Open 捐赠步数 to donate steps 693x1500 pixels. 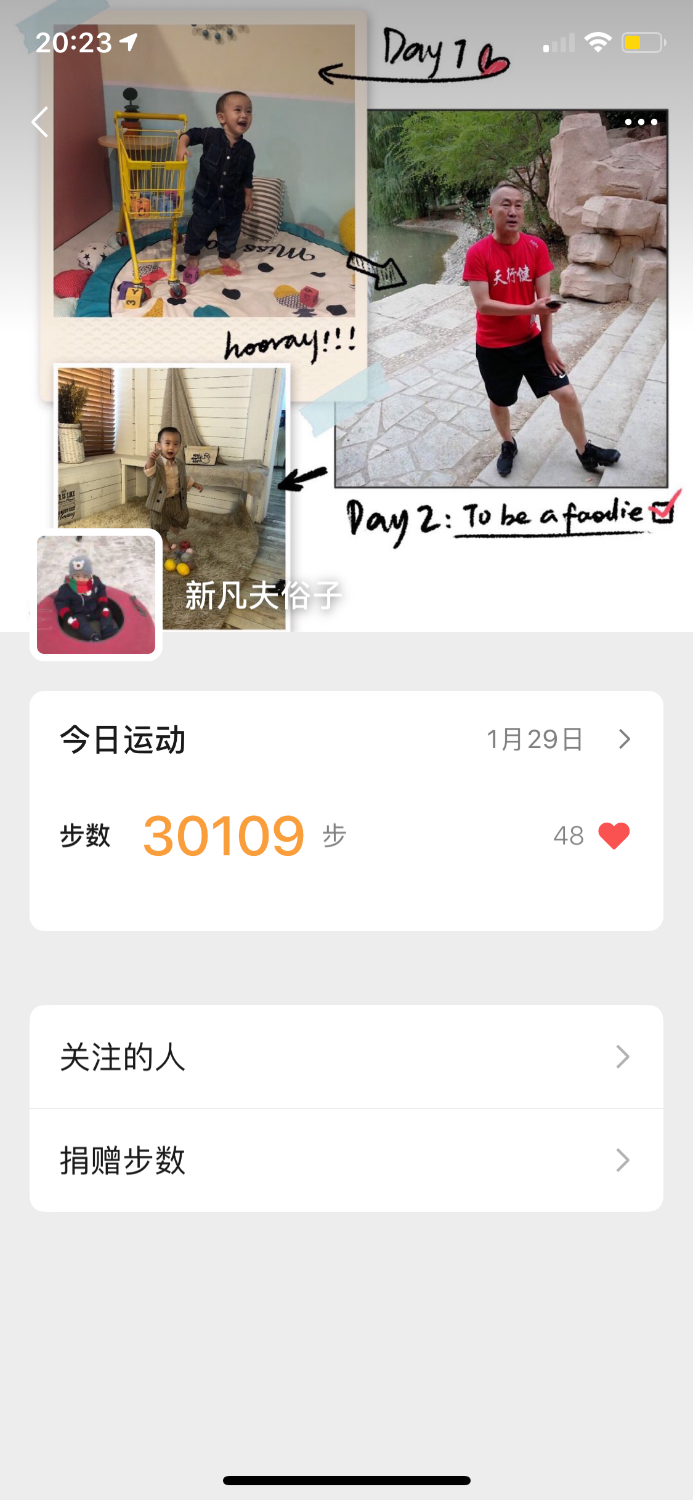[x=346, y=1161]
